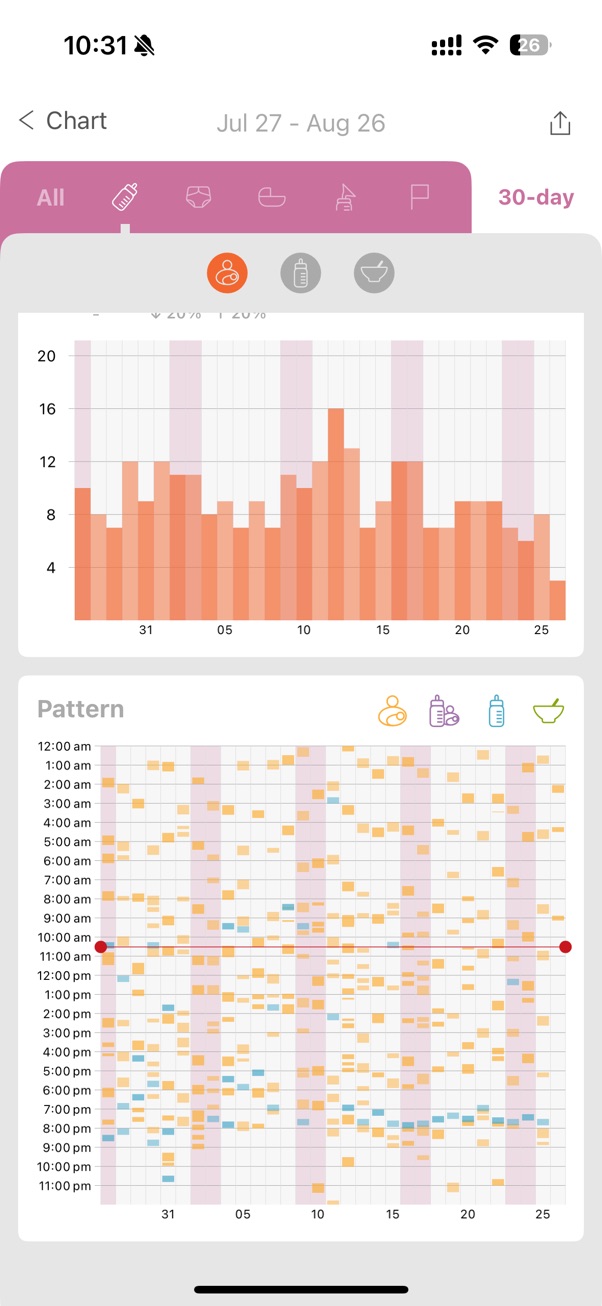Switch to the breast pump tab

tap(346, 197)
